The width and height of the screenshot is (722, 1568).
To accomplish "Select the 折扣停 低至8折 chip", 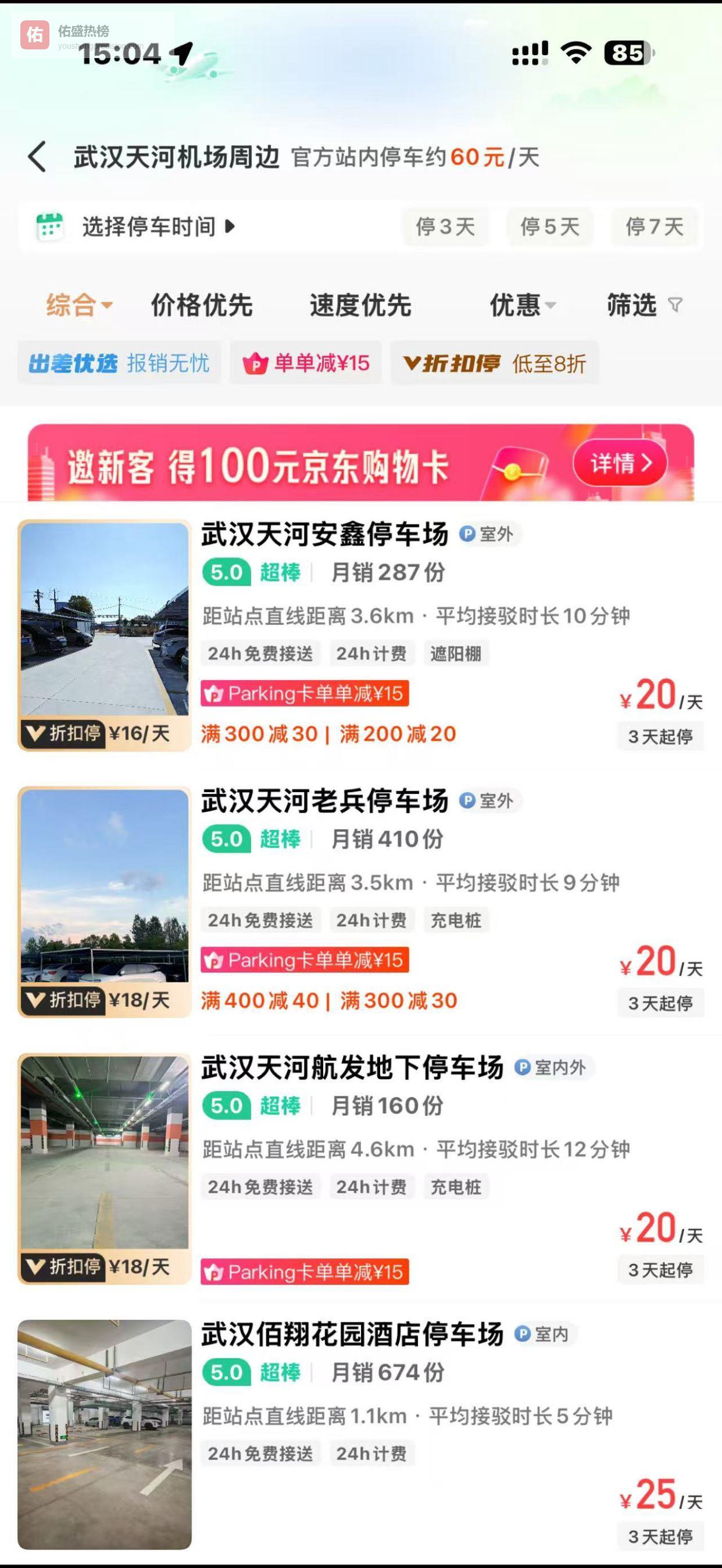I will pyautogui.click(x=494, y=363).
